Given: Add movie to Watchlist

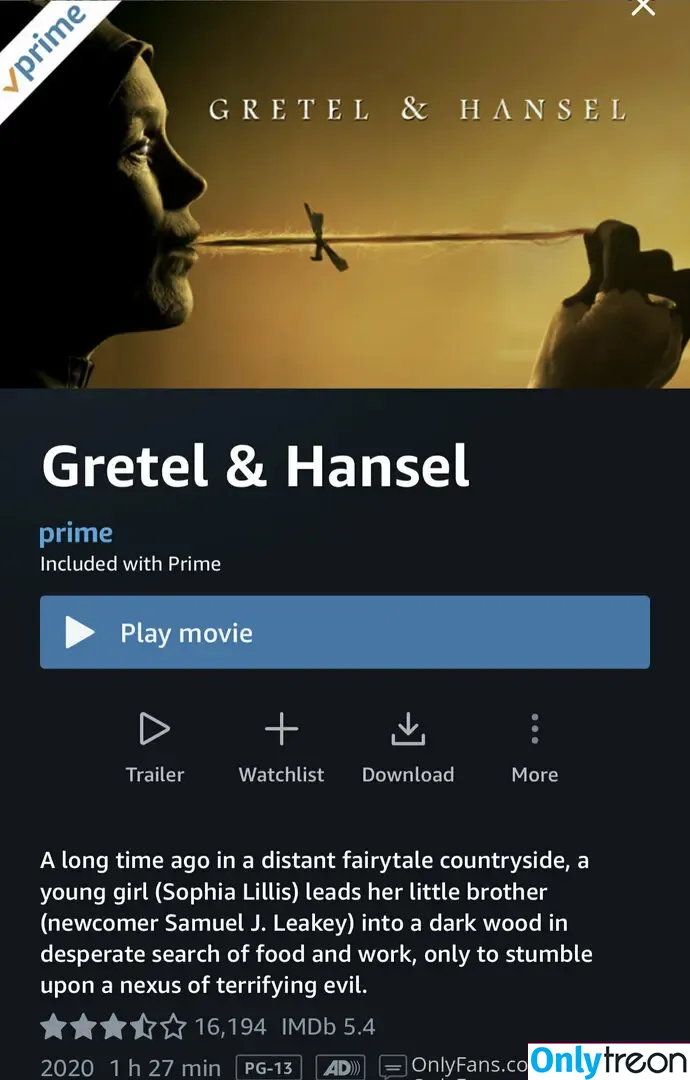Looking at the screenshot, I should click(281, 746).
